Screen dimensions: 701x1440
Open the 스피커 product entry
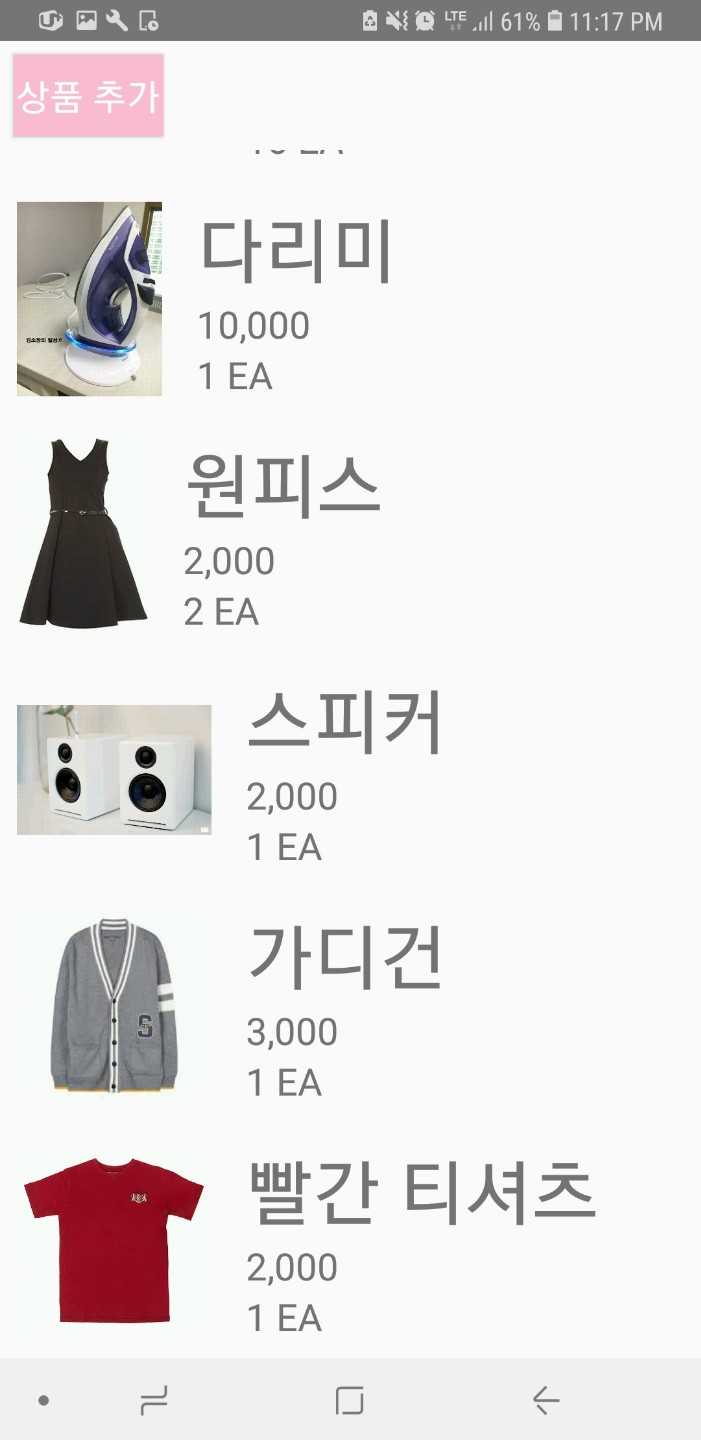click(350, 770)
